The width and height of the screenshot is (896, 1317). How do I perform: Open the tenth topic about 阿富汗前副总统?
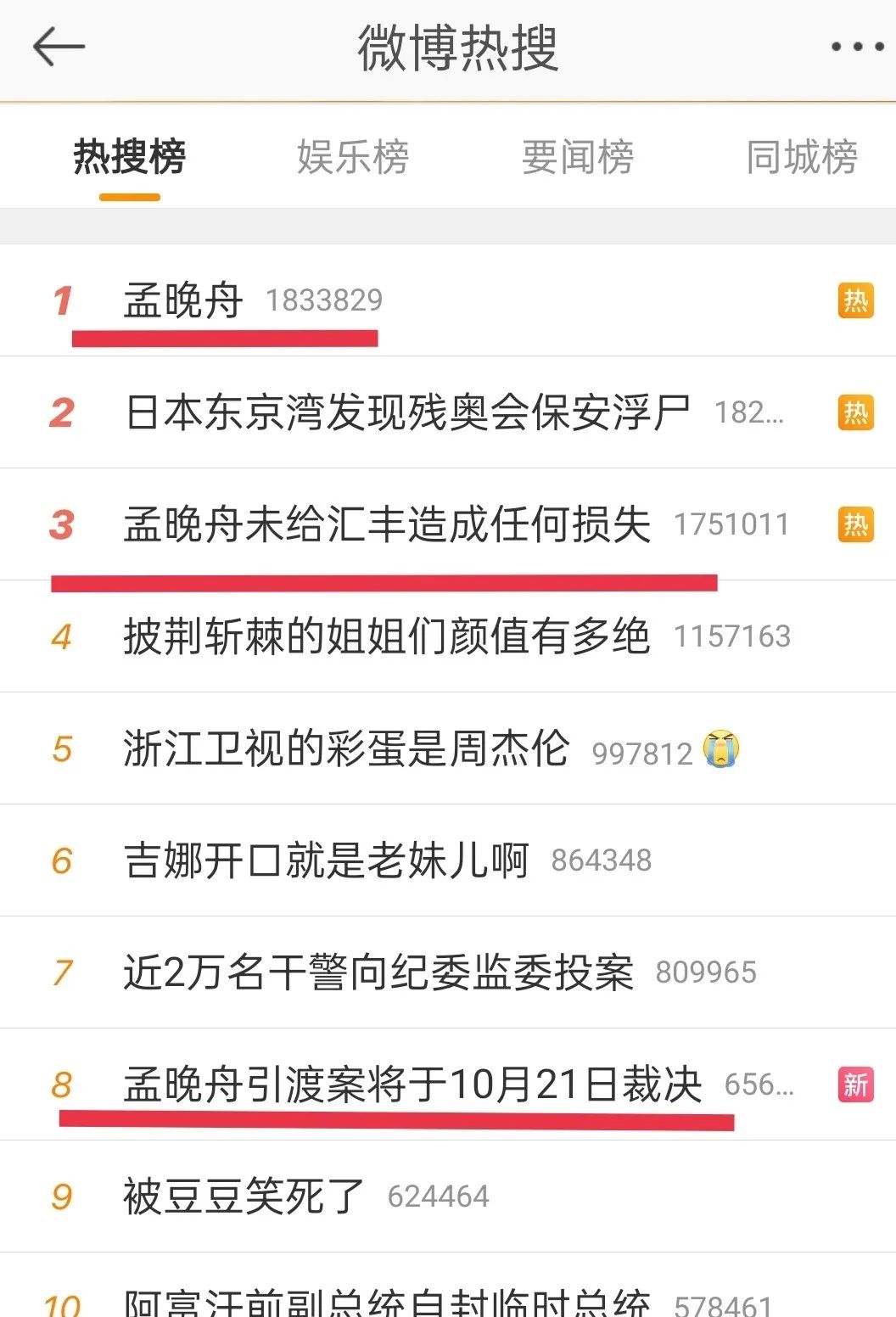coord(387,1300)
